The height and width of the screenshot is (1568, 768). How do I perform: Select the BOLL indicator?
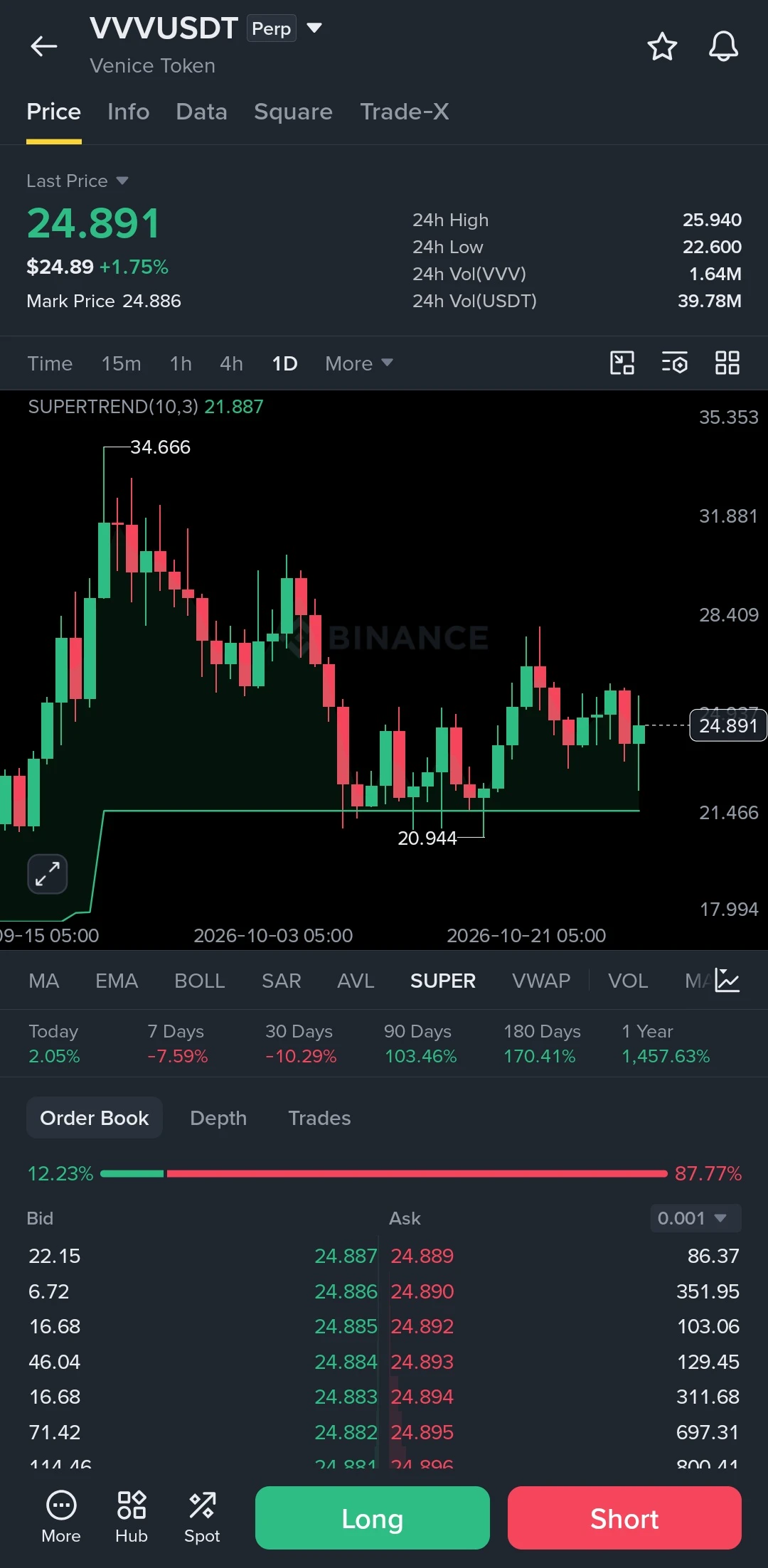coord(199,981)
